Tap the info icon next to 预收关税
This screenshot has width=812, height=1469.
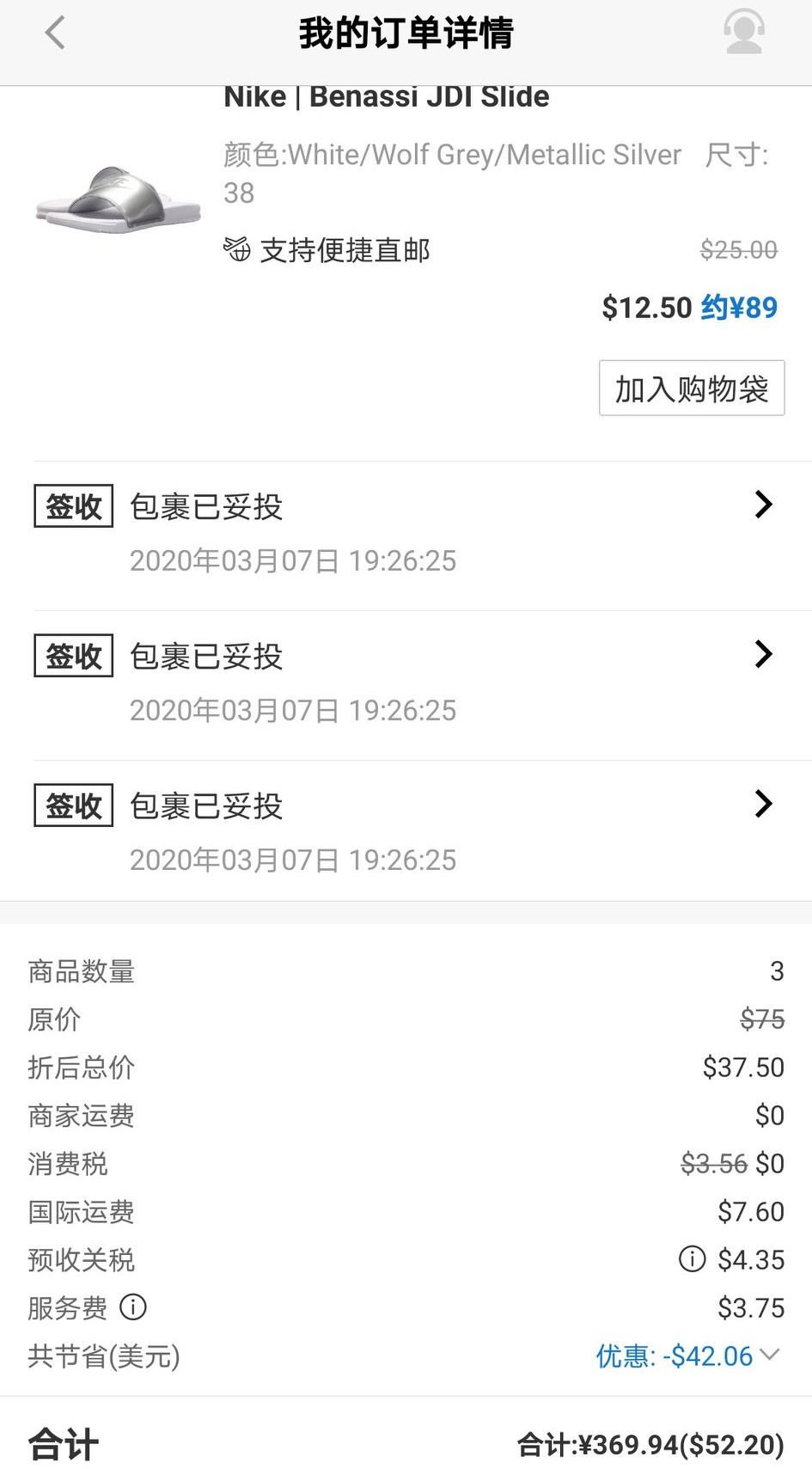(x=691, y=1259)
